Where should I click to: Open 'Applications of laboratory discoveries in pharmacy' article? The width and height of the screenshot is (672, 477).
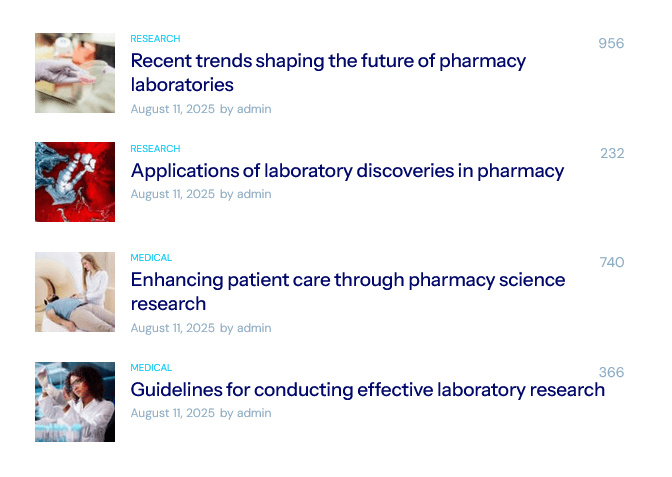347,170
